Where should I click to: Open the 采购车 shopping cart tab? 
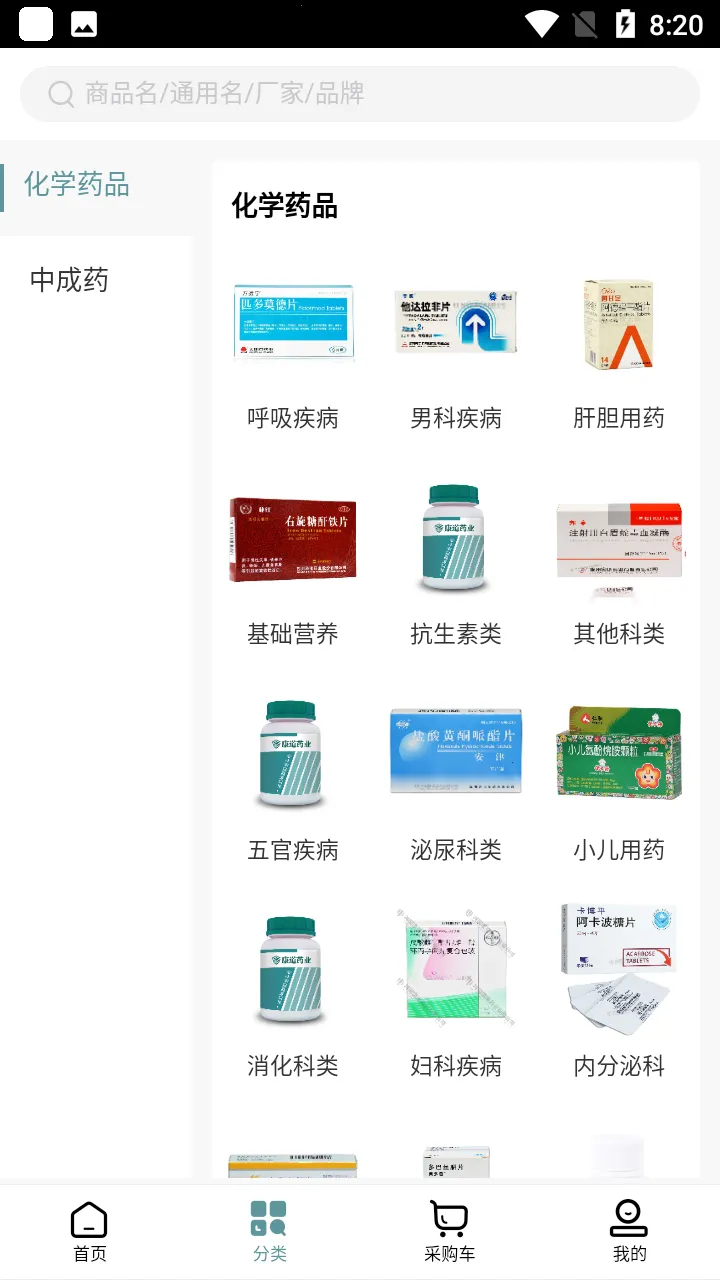click(x=449, y=1232)
